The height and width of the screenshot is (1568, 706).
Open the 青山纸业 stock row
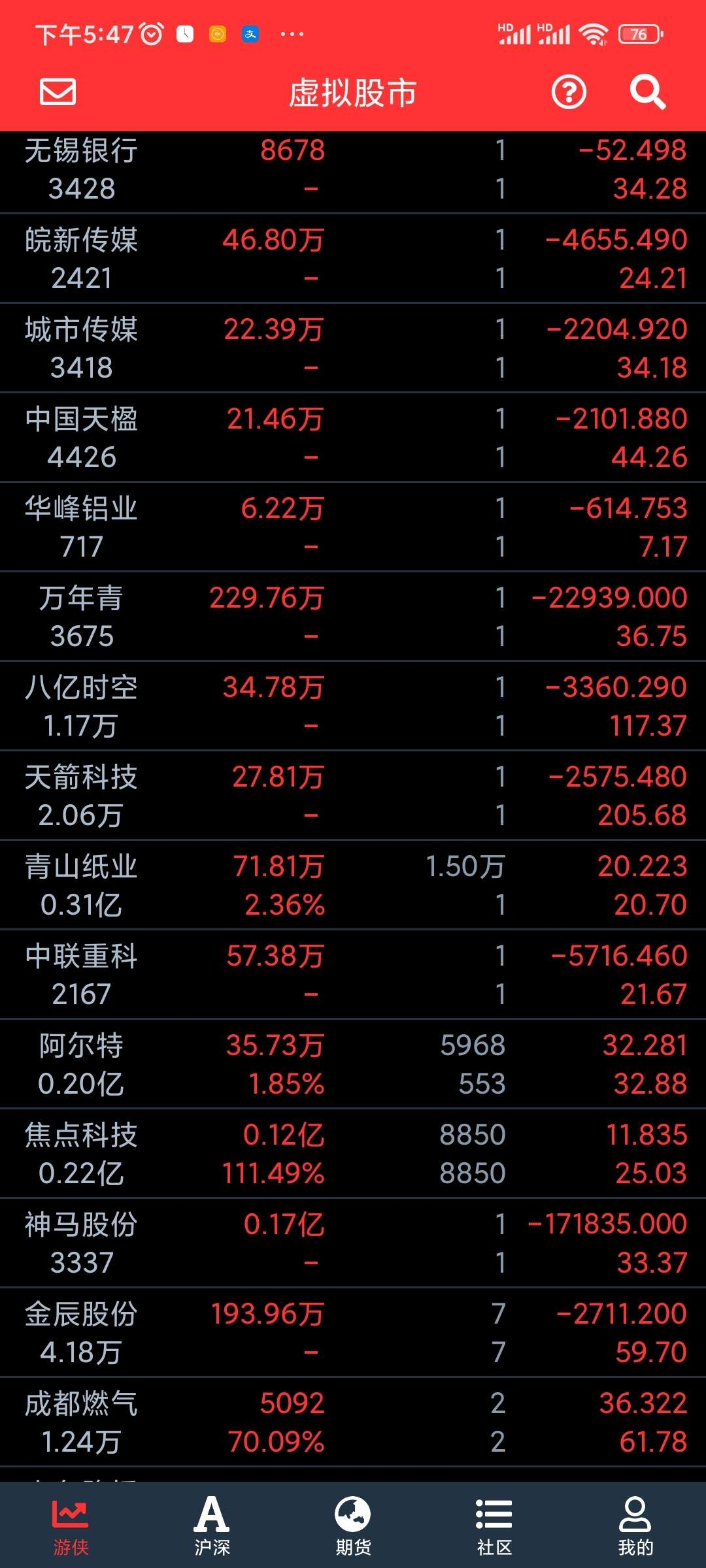tap(353, 885)
